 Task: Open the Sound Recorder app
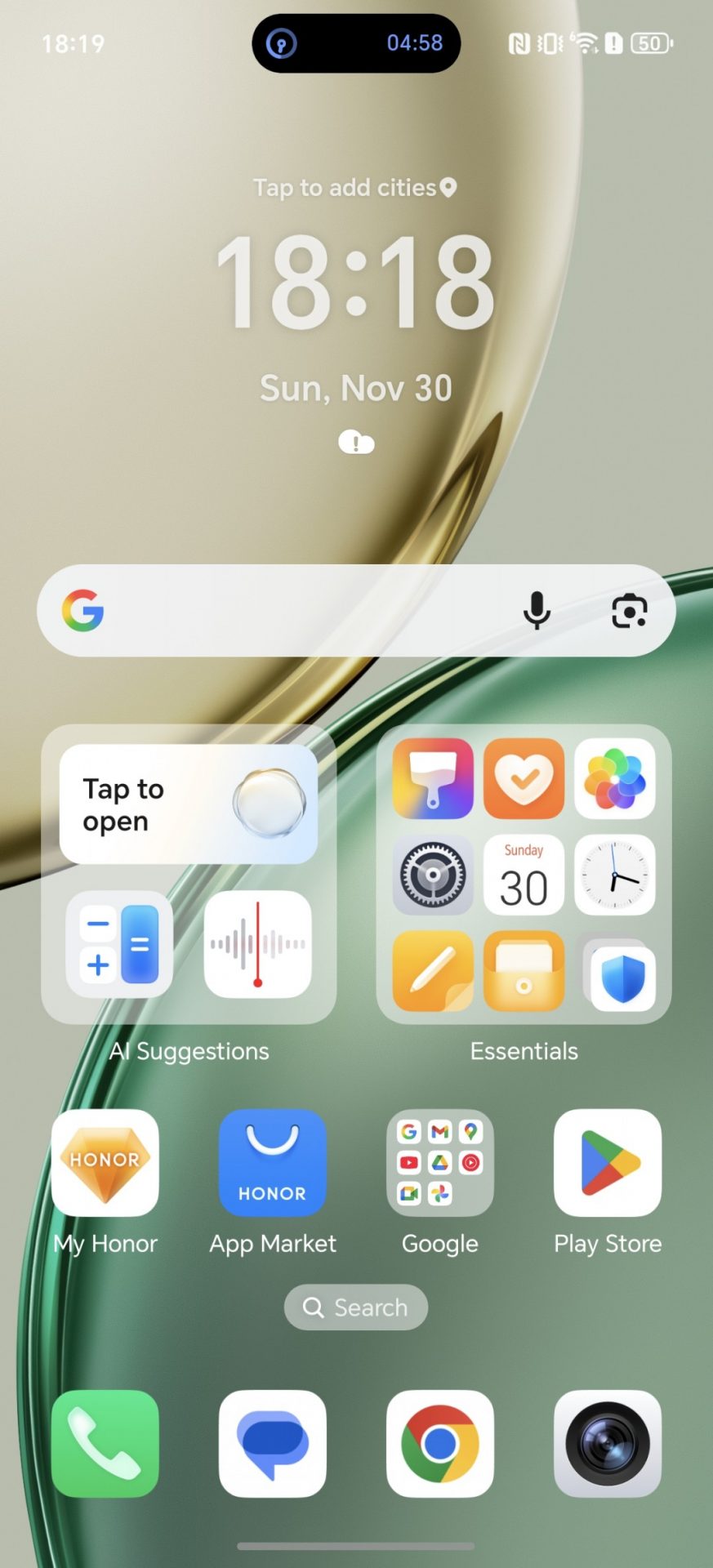(257, 944)
